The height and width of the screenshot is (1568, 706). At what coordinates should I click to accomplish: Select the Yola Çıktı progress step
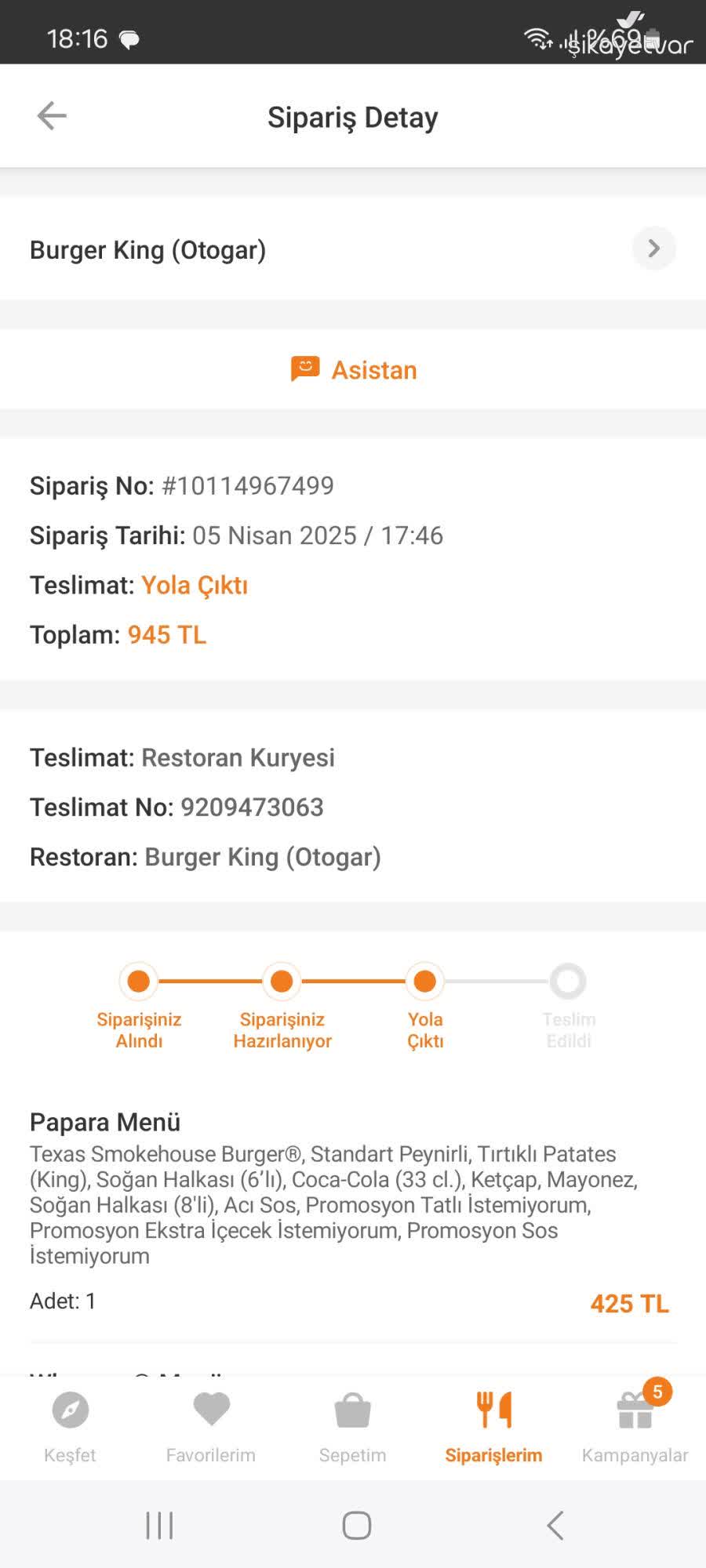[x=424, y=982]
